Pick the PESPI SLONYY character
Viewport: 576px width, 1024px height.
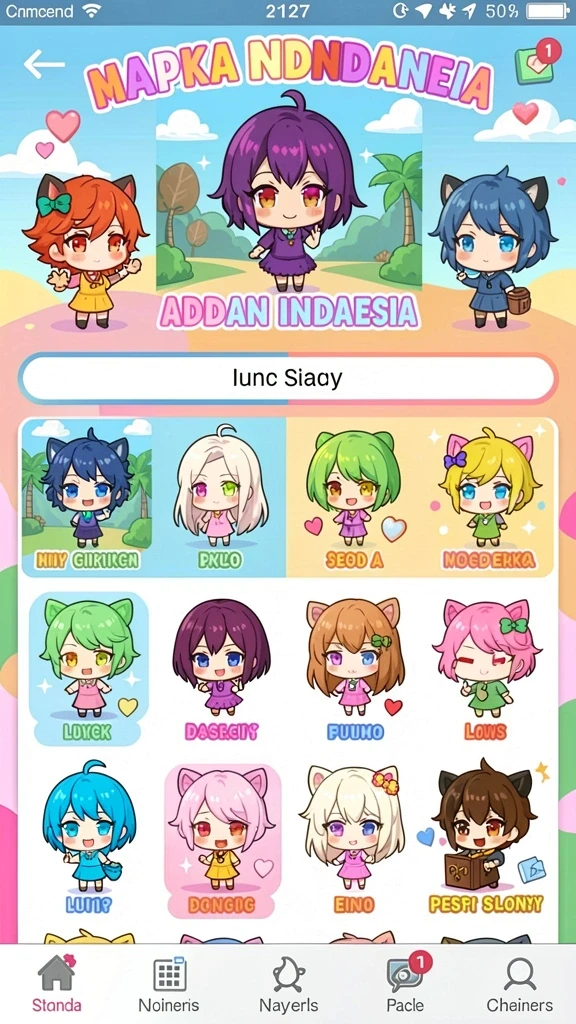pos(486,839)
